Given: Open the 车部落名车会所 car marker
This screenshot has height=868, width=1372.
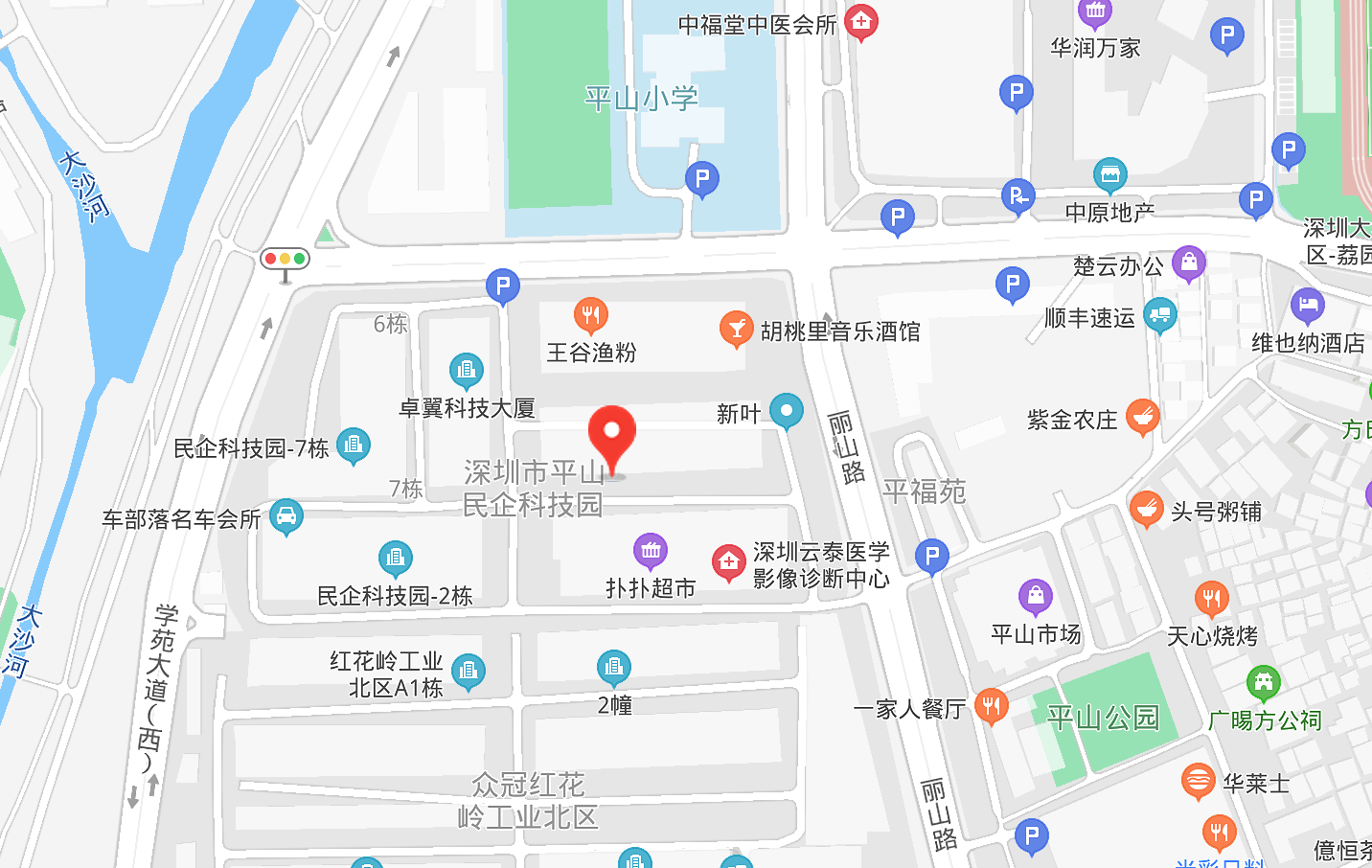Looking at the screenshot, I should [x=286, y=516].
